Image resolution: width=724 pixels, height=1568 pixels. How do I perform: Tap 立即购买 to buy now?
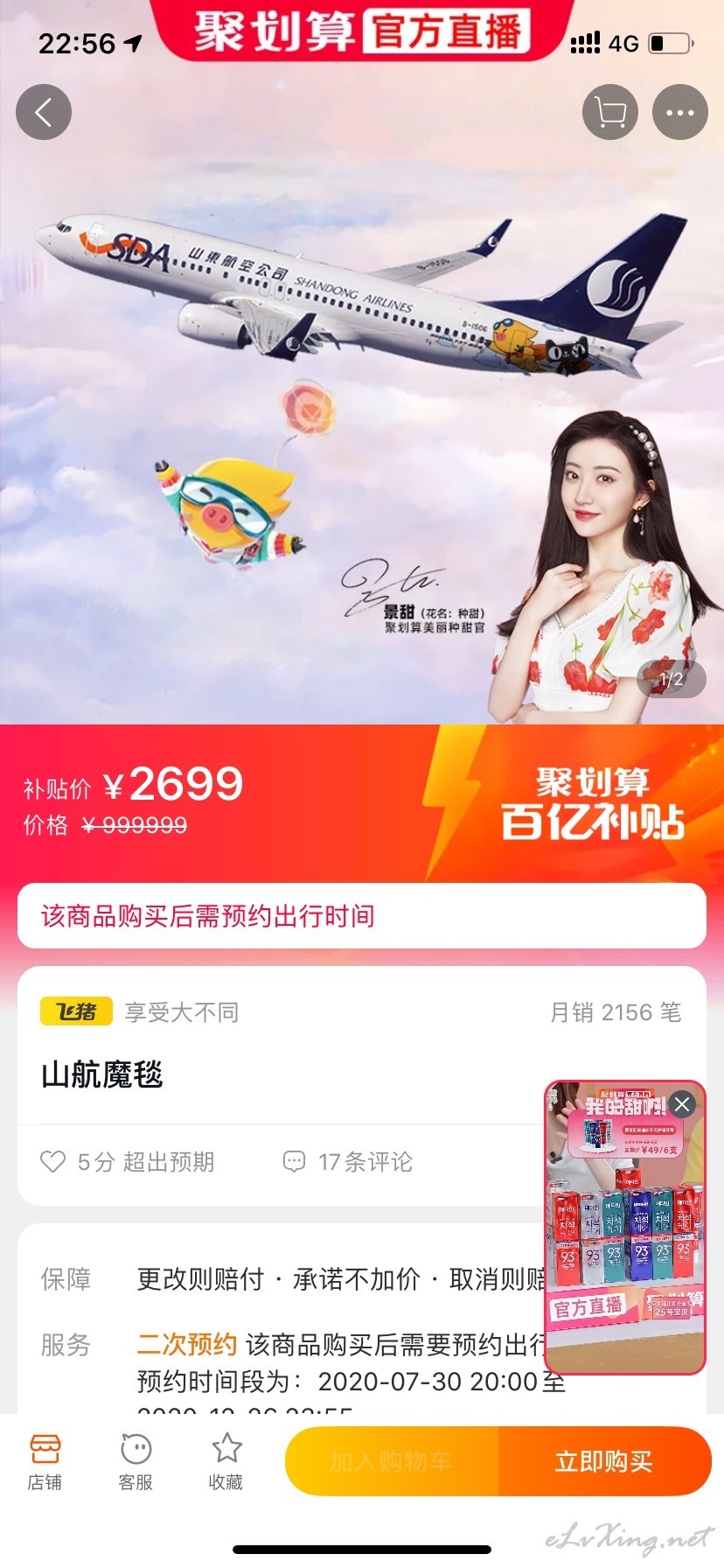(604, 1461)
